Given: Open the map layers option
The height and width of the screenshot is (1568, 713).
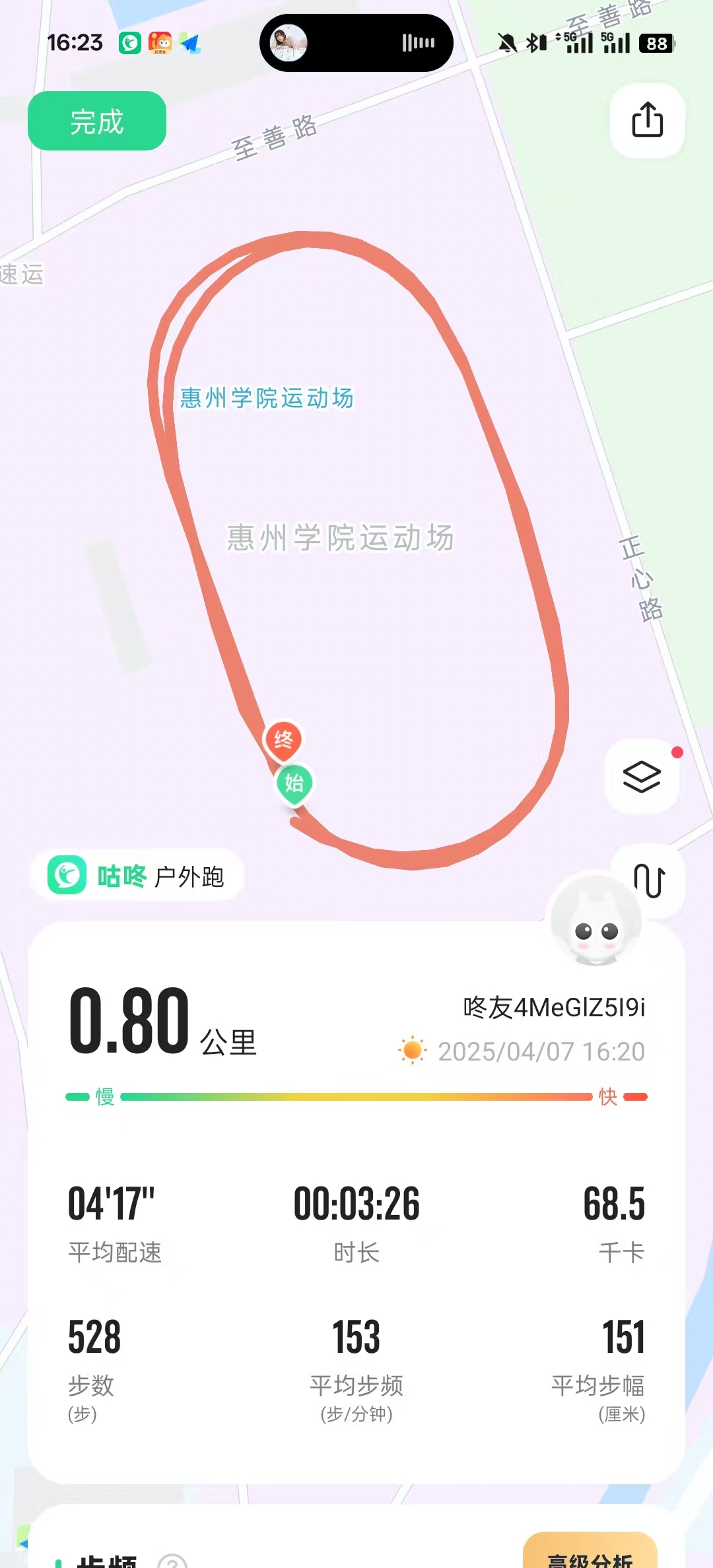Looking at the screenshot, I should (x=642, y=776).
